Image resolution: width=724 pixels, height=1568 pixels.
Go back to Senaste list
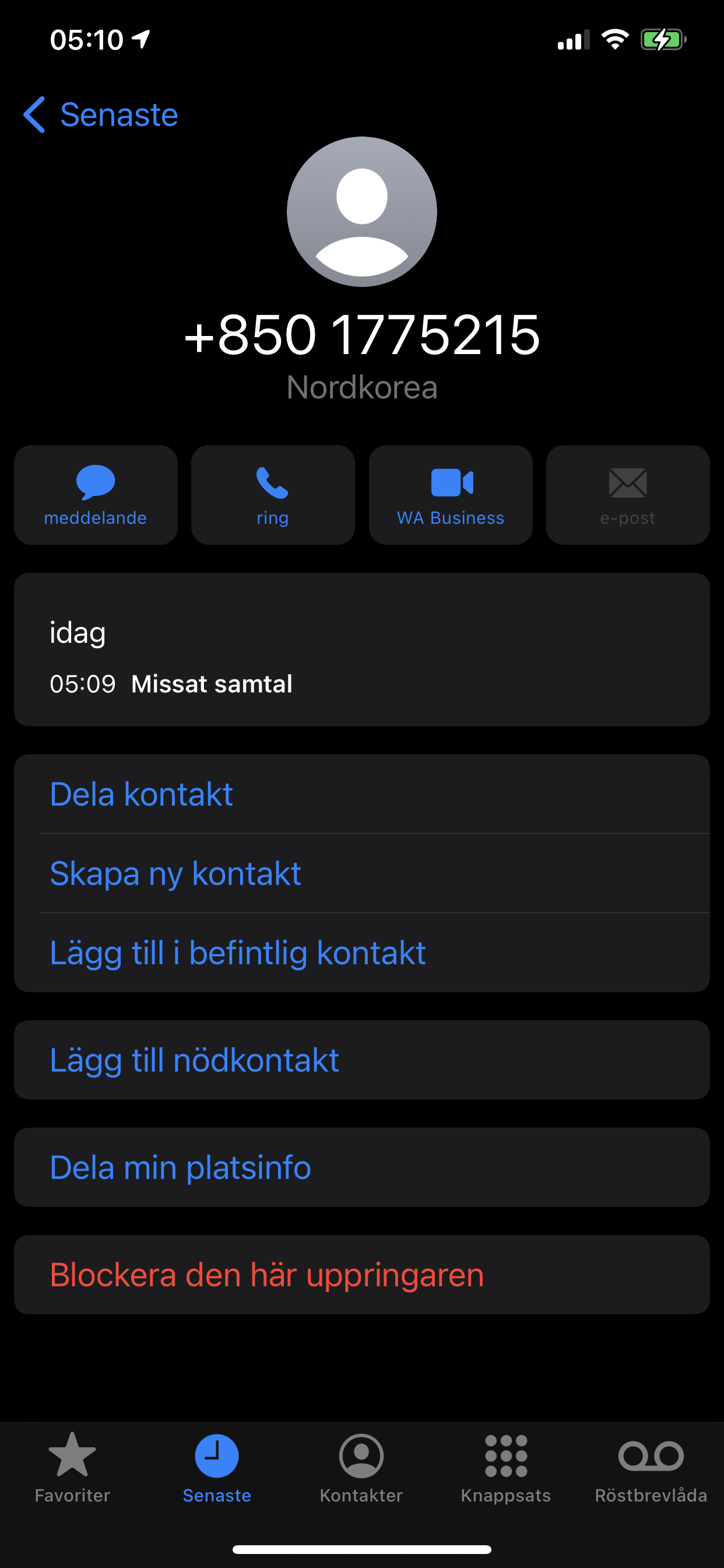[x=100, y=114]
